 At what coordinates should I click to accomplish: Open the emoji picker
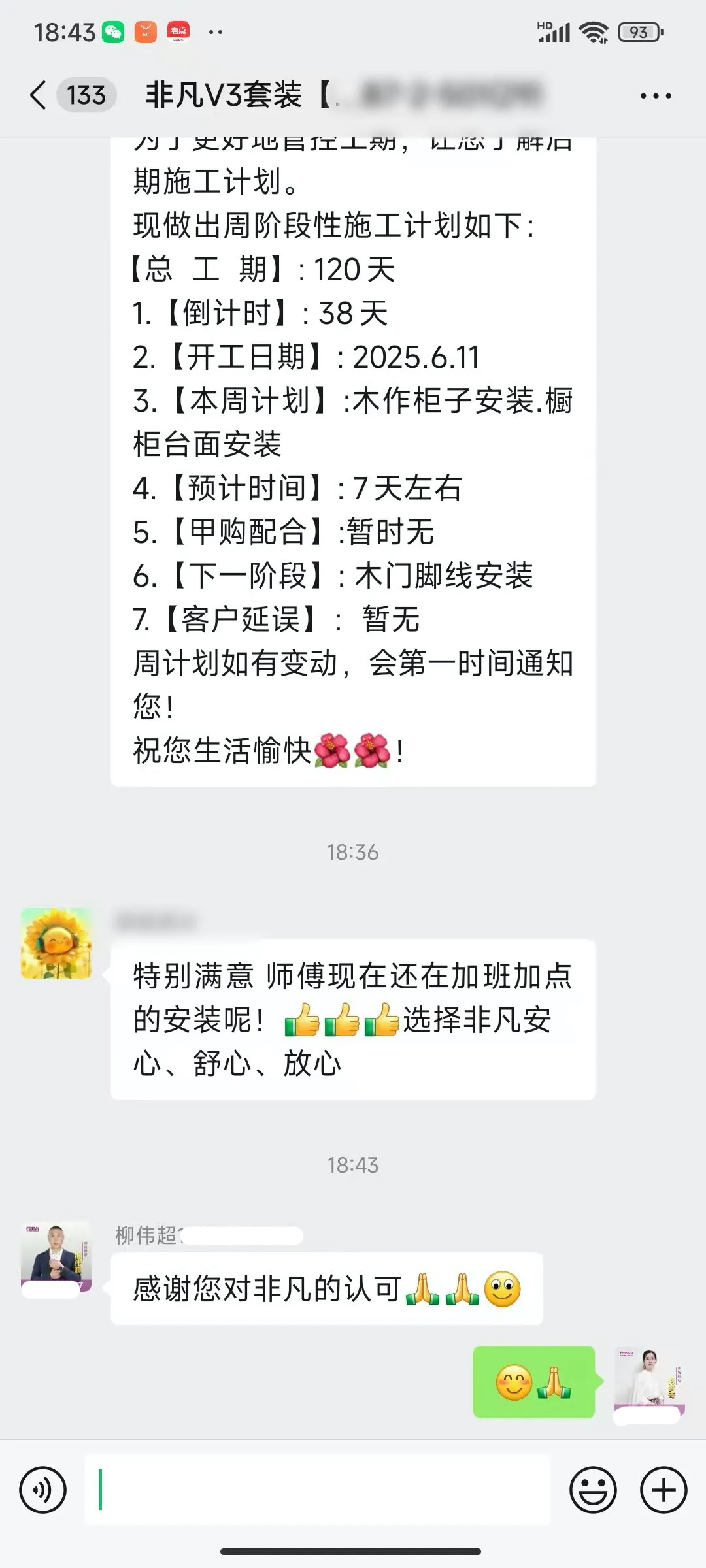click(593, 1490)
